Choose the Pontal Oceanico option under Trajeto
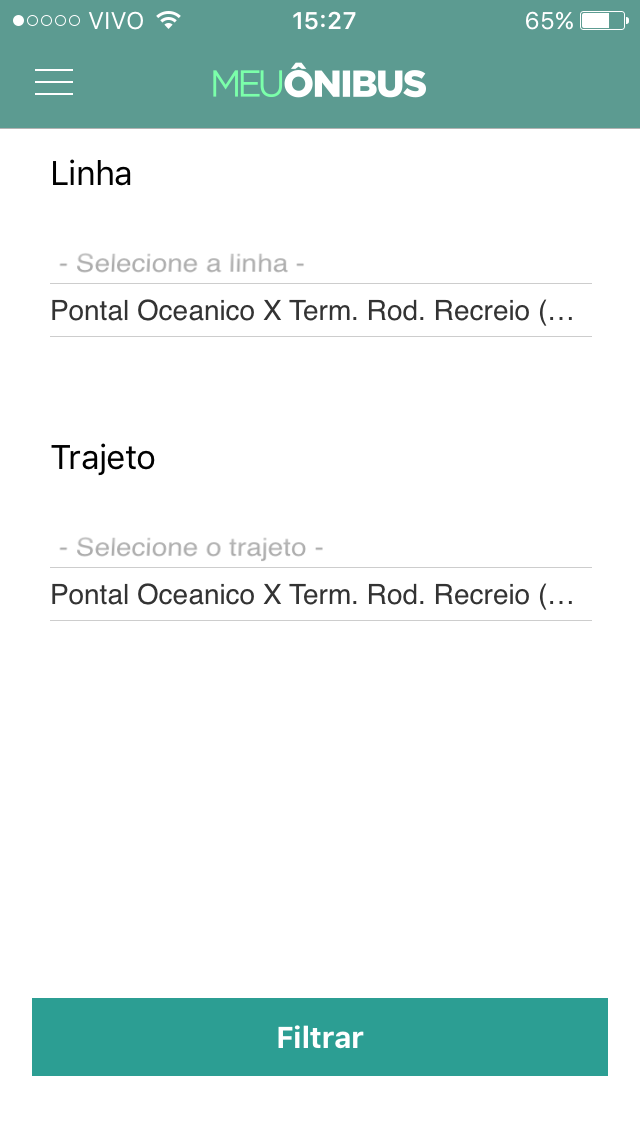Screen dimensions: 640x1136 tap(320, 594)
